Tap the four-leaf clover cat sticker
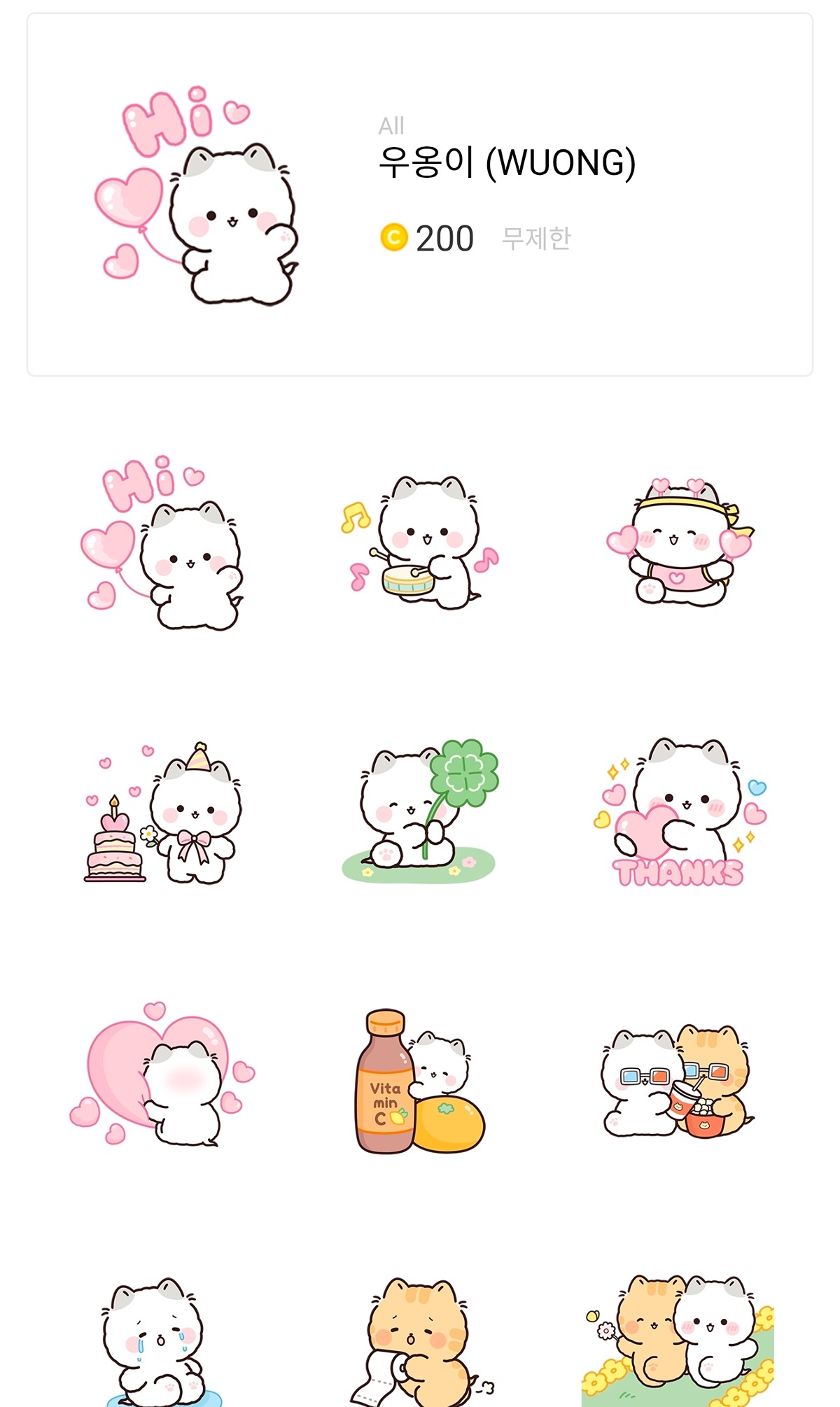Viewport: 840px width, 1407px height. (x=420, y=812)
